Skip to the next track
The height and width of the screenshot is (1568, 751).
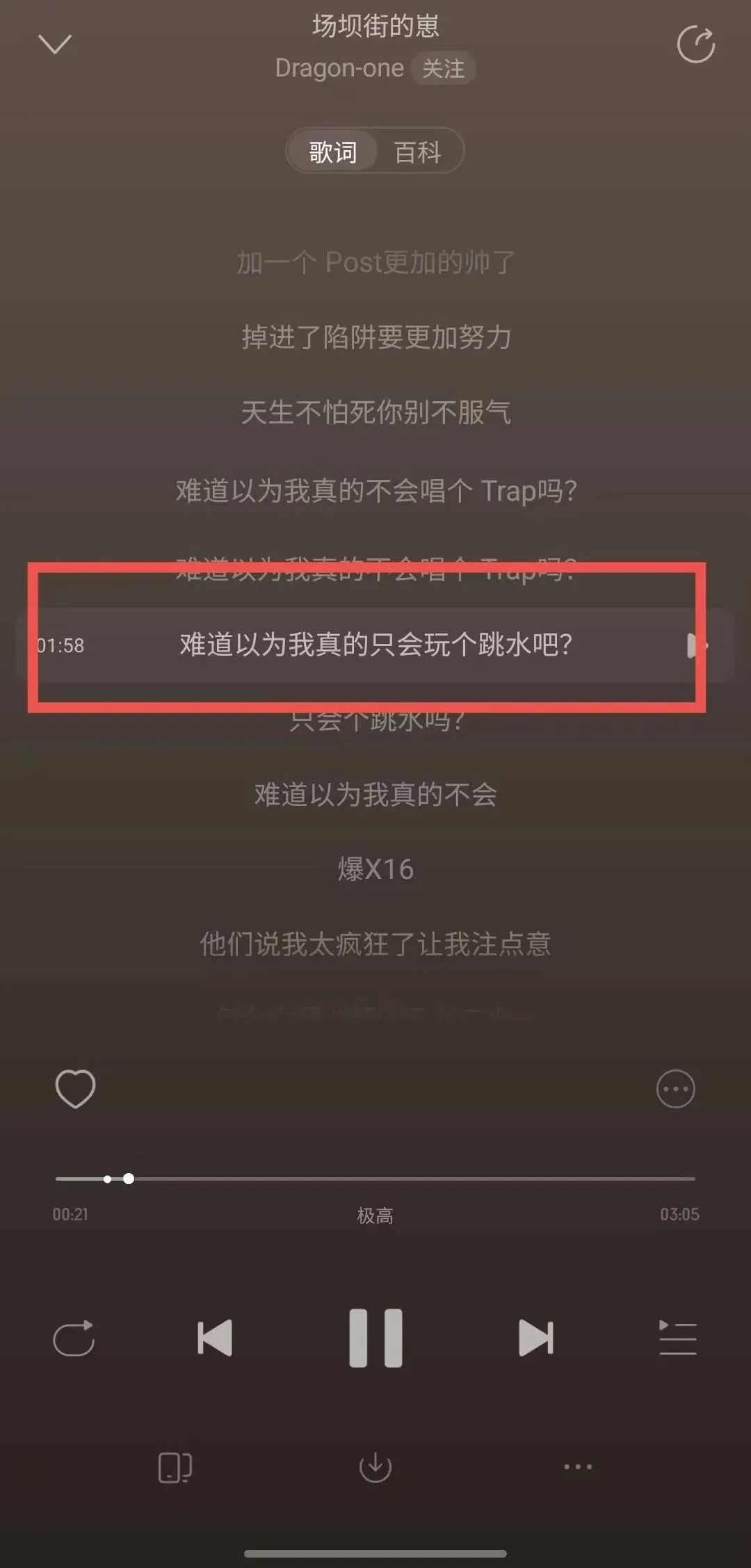coord(535,1337)
